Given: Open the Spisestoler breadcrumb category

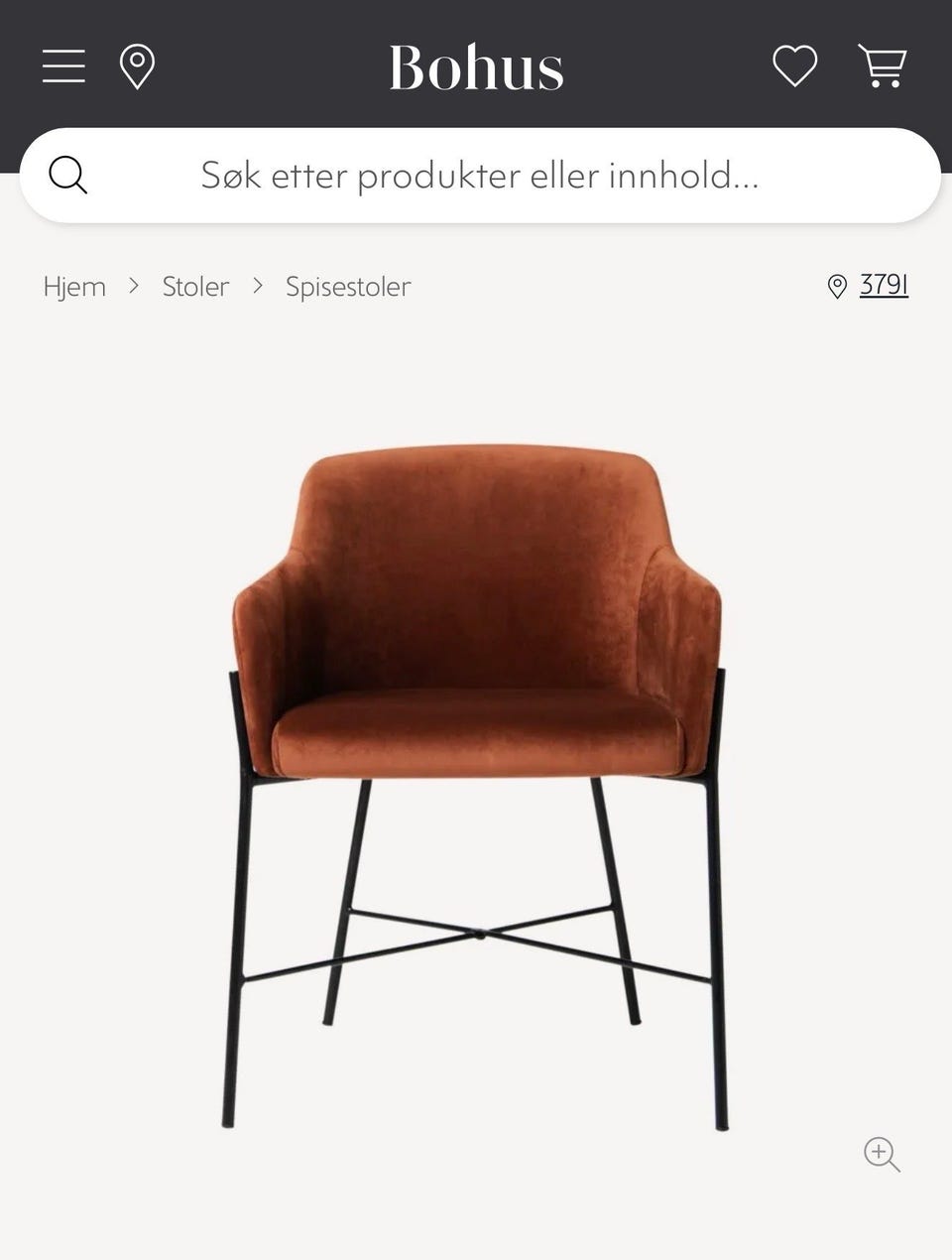Looking at the screenshot, I should (x=348, y=287).
